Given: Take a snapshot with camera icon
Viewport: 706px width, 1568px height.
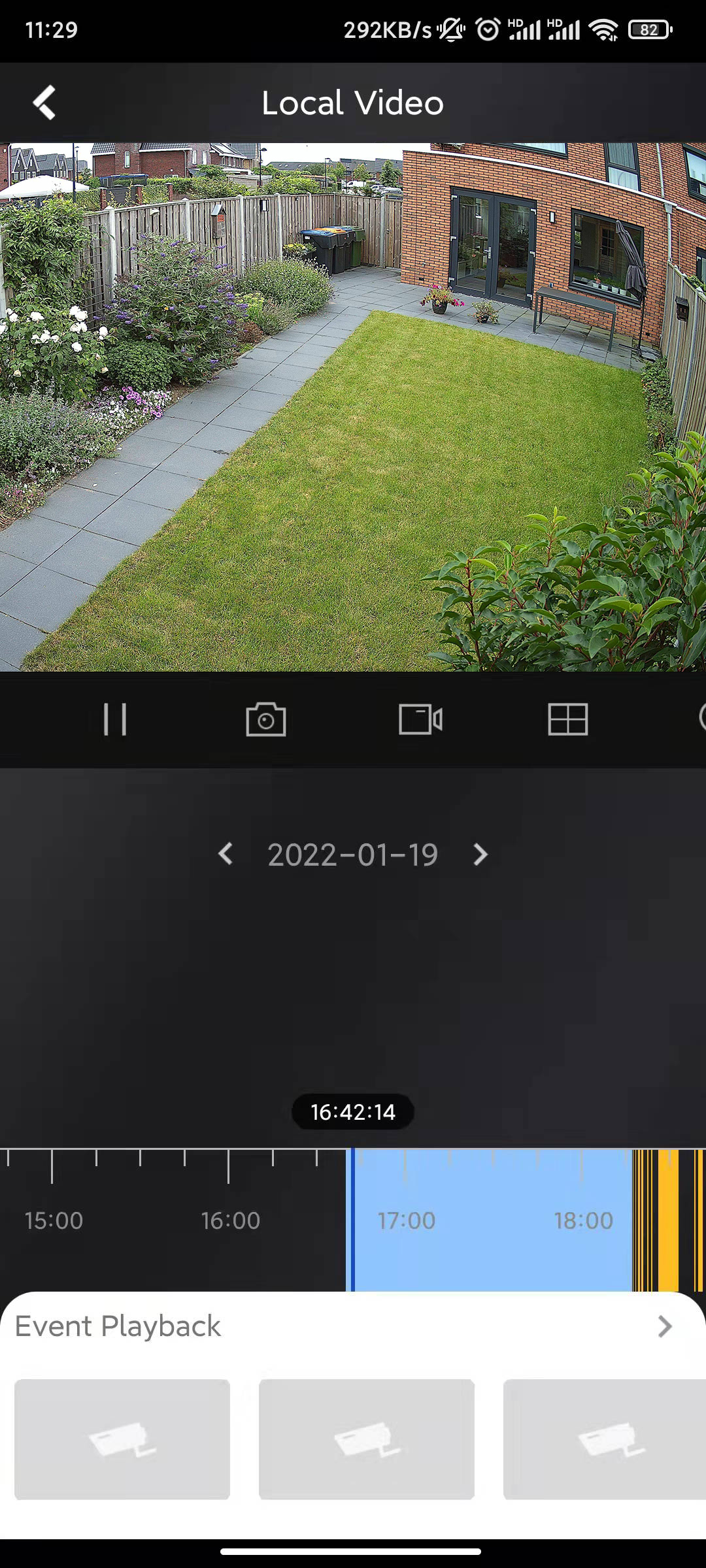Looking at the screenshot, I should point(265,719).
